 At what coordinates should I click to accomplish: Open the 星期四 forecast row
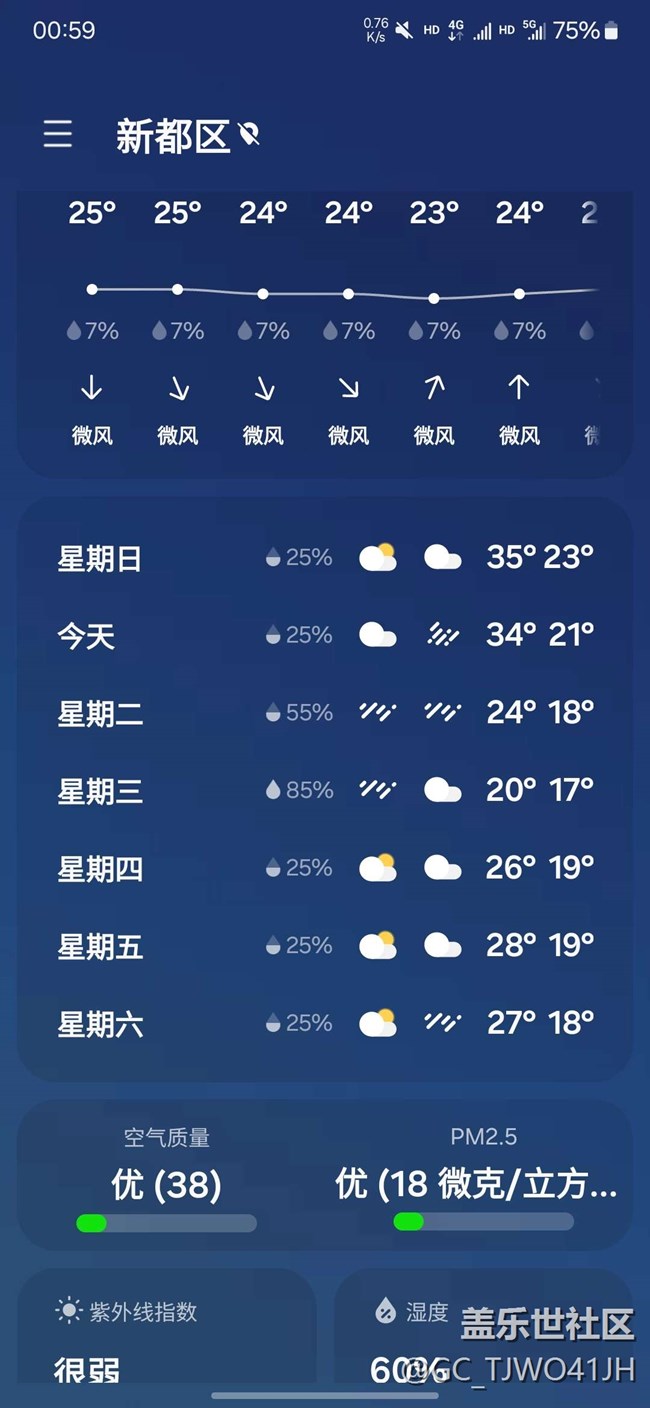coord(325,868)
